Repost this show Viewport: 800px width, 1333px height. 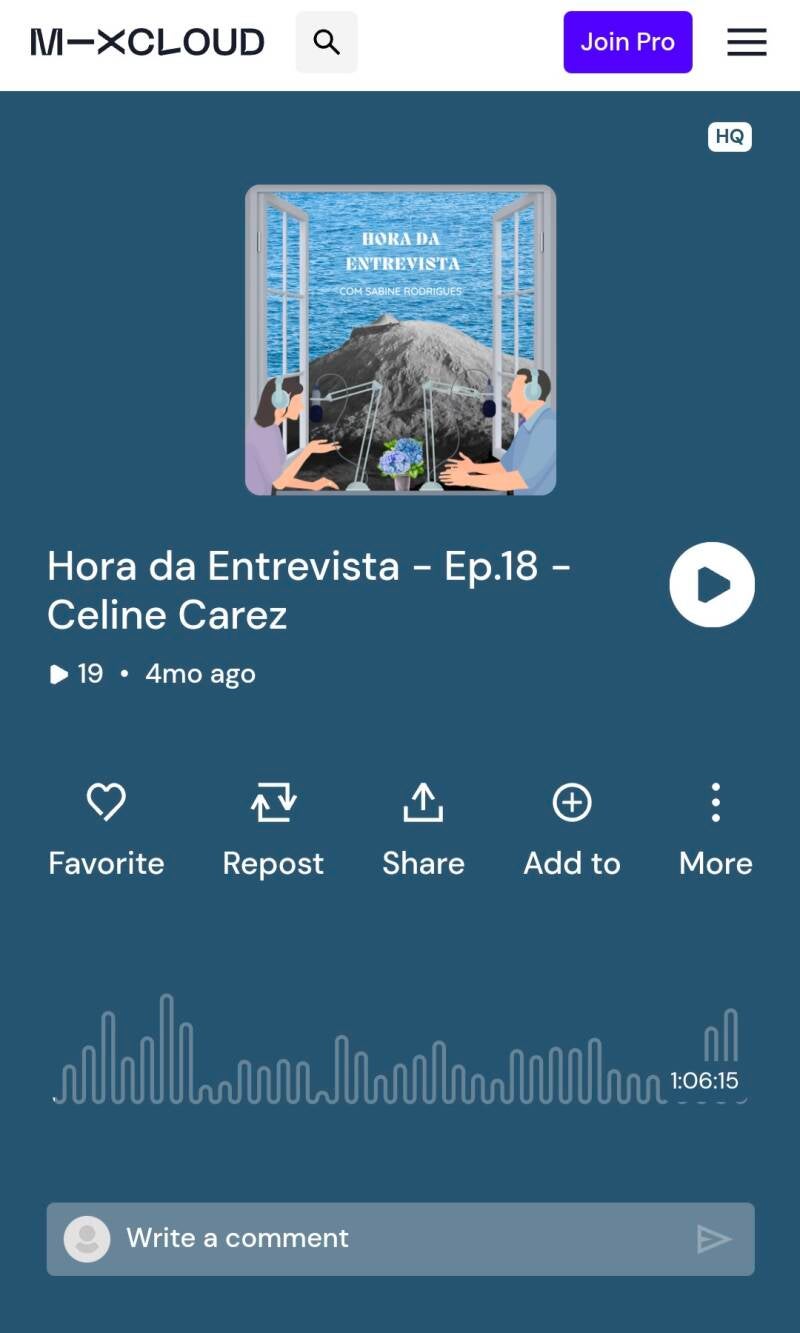coord(273,828)
